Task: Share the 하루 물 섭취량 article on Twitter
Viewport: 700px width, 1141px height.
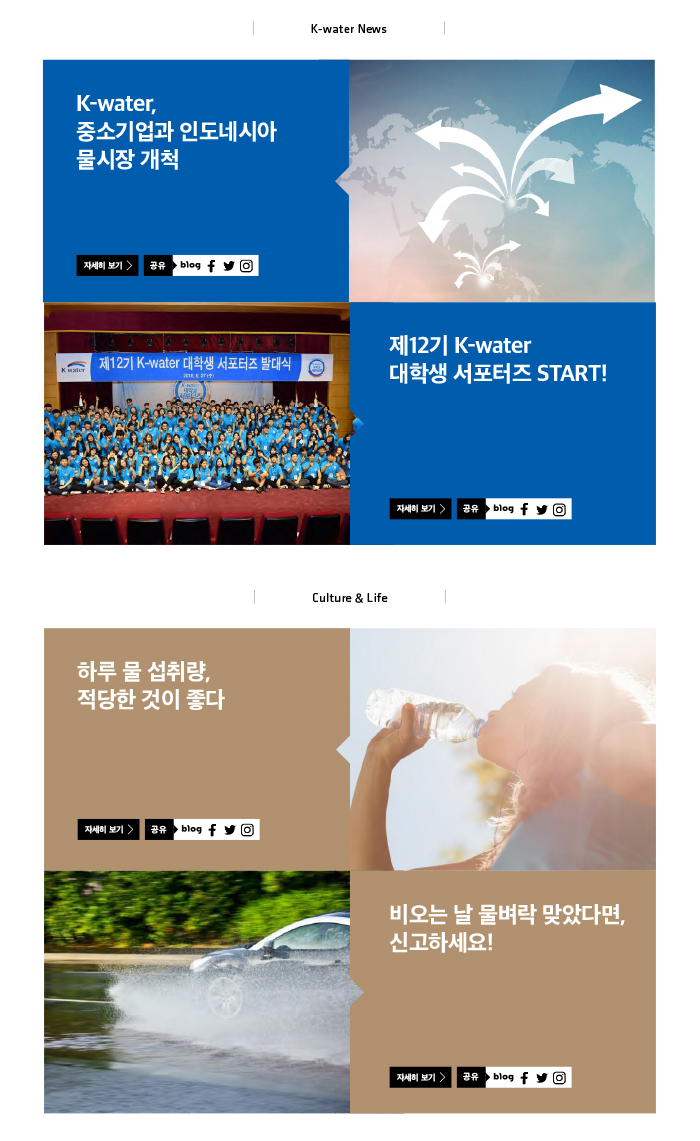Action: 230,830
